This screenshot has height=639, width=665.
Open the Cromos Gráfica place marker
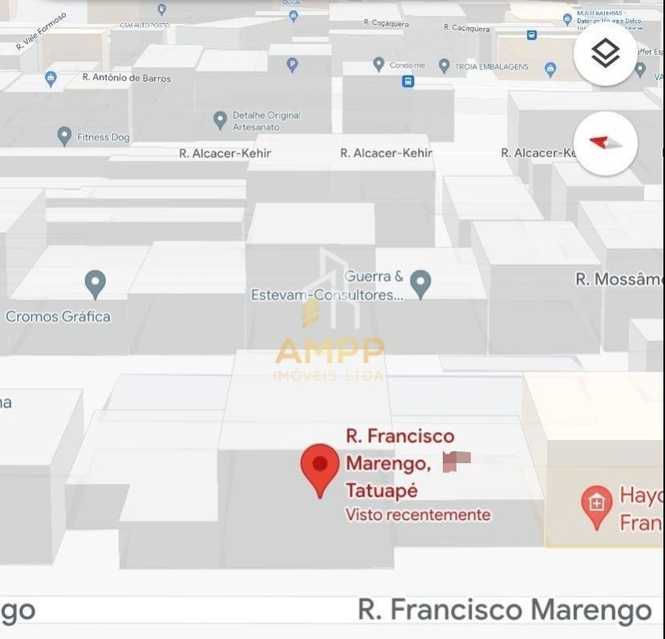click(x=95, y=284)
